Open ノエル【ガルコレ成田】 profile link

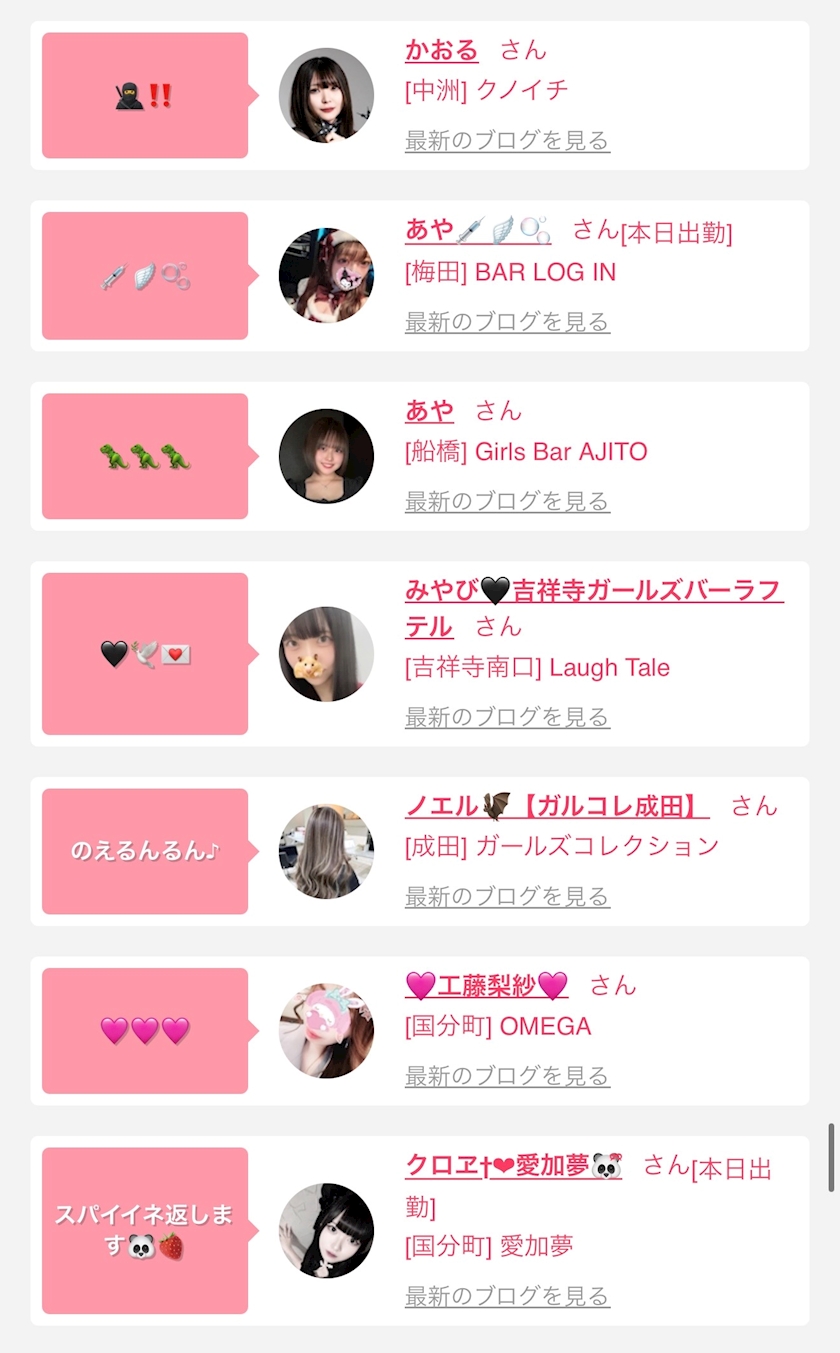point(556,806)
